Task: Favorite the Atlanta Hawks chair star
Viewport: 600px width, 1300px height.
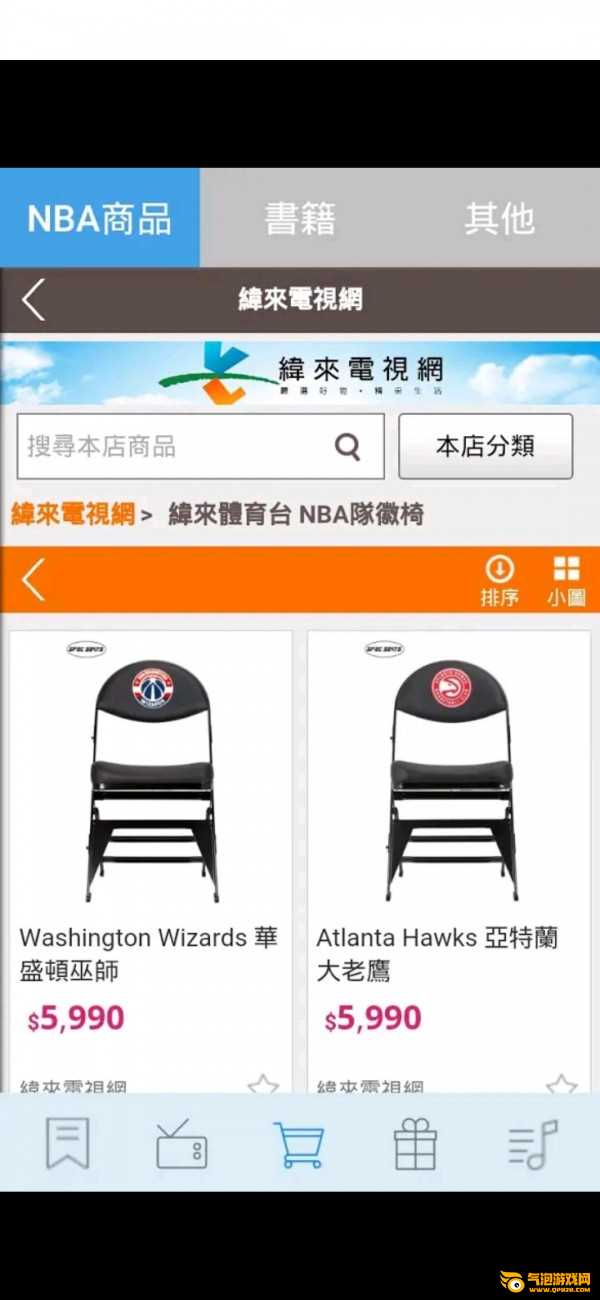Action: [x=561, y=1084]
